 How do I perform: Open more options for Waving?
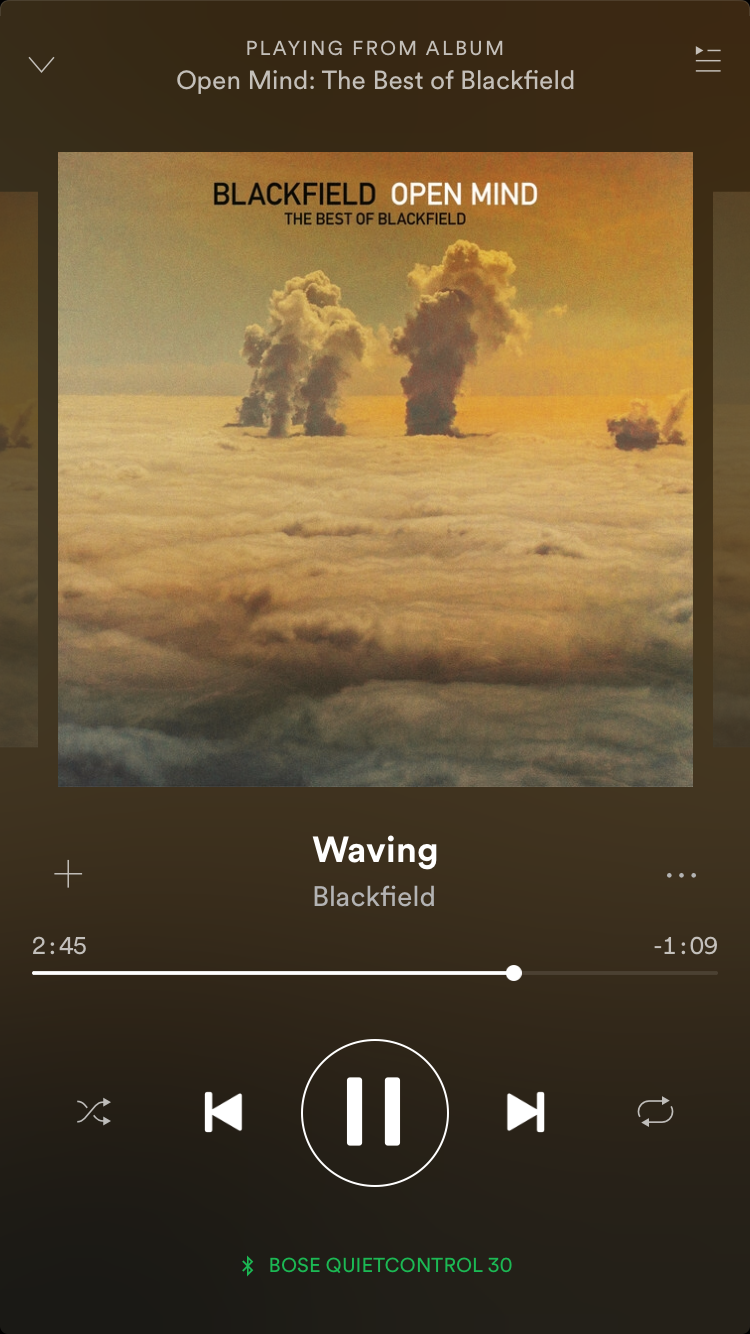[681, 875]
